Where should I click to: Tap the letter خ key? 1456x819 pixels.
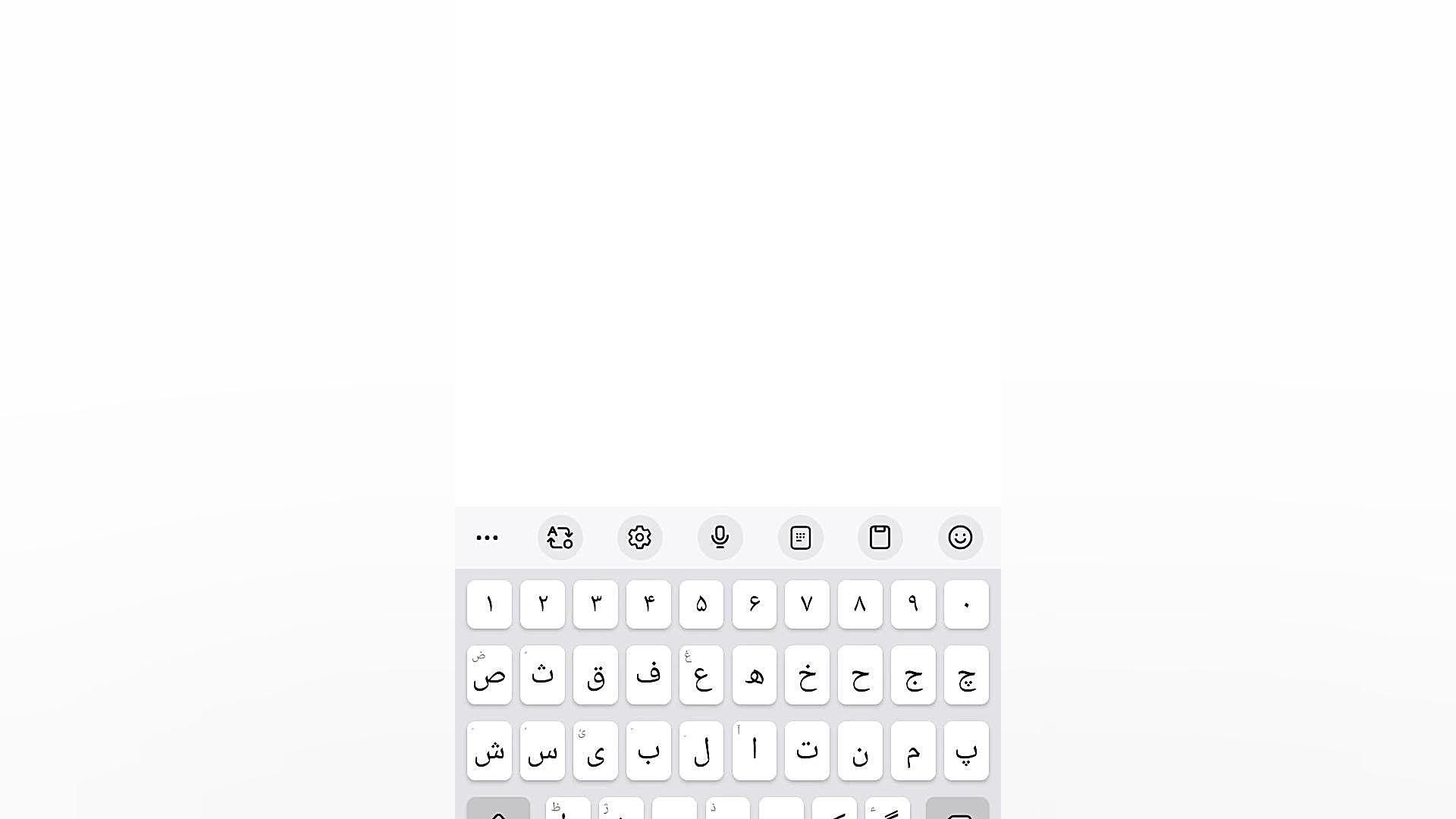click(807, 675)
